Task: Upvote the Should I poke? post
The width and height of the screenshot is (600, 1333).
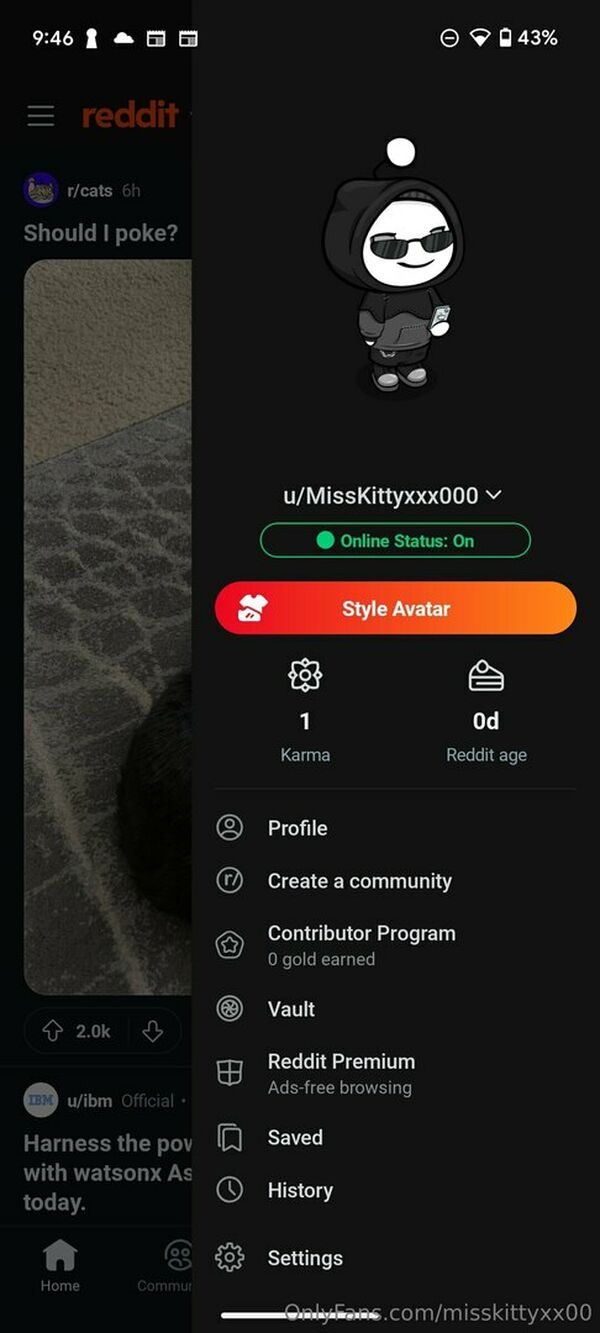Action: click(x=54, y=1031)
